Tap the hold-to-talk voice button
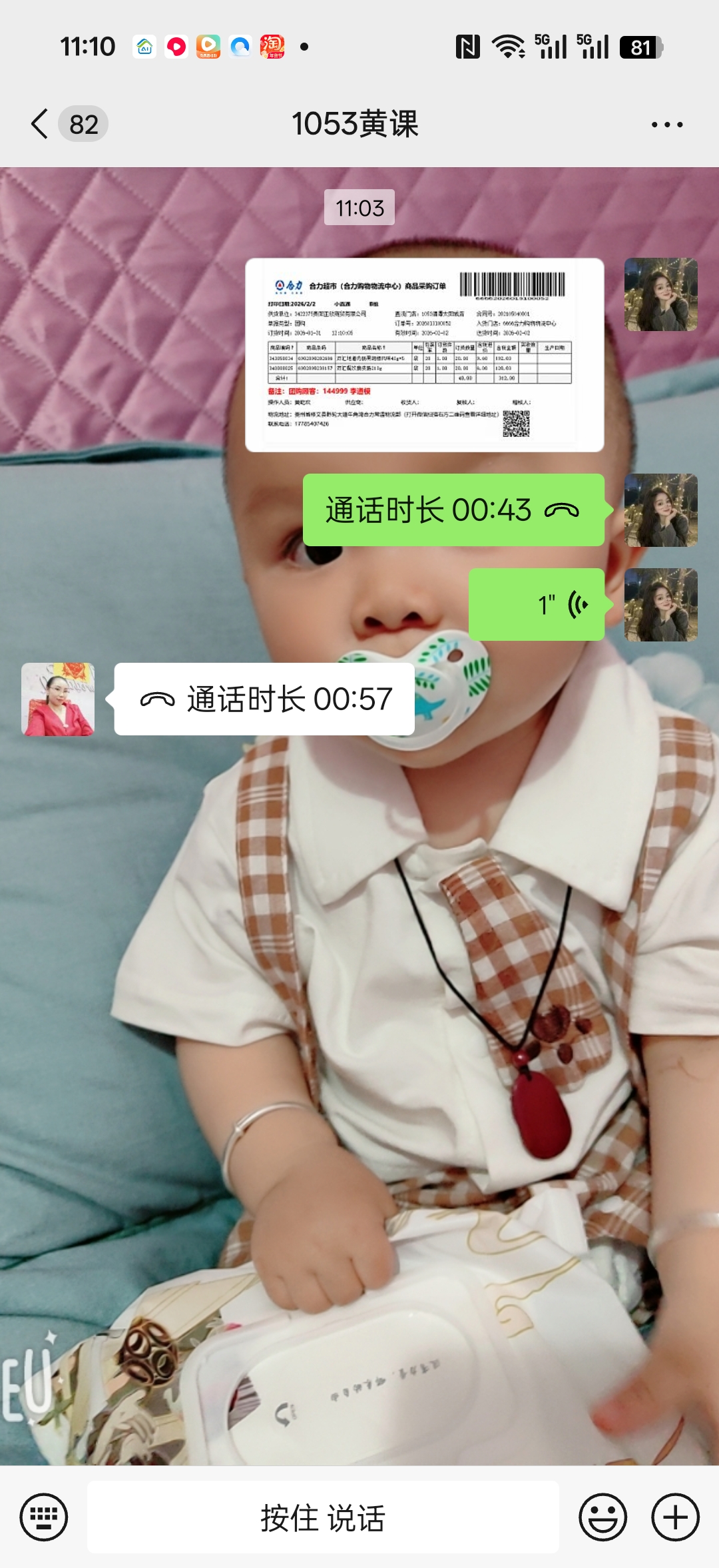 (323, 1517)
